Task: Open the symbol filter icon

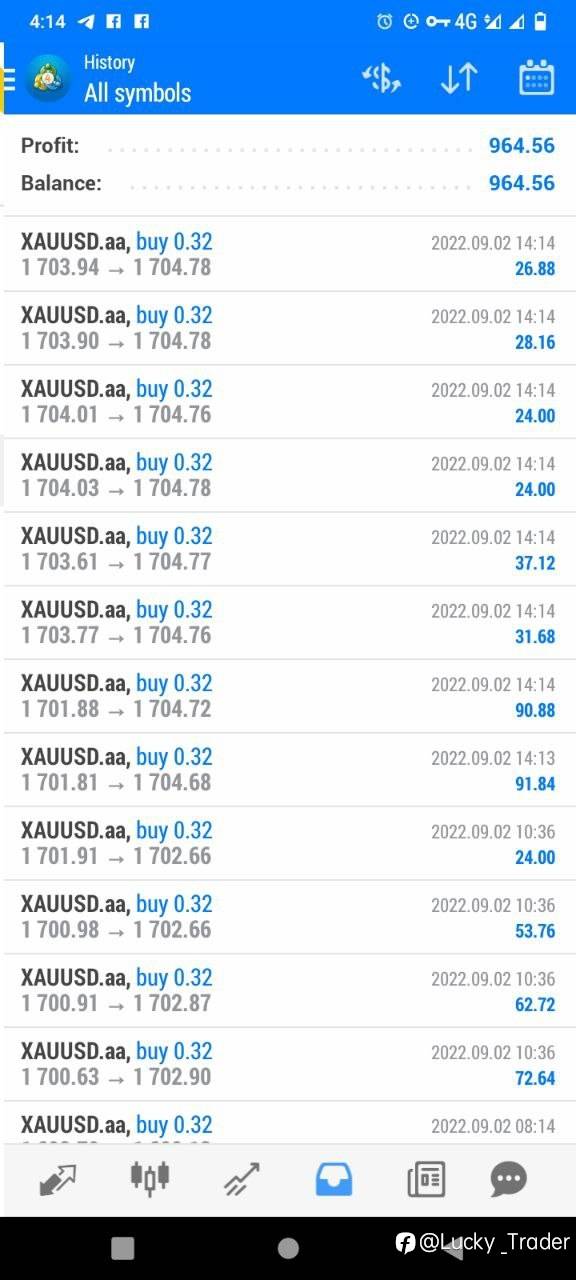Action: click(381, 78)
